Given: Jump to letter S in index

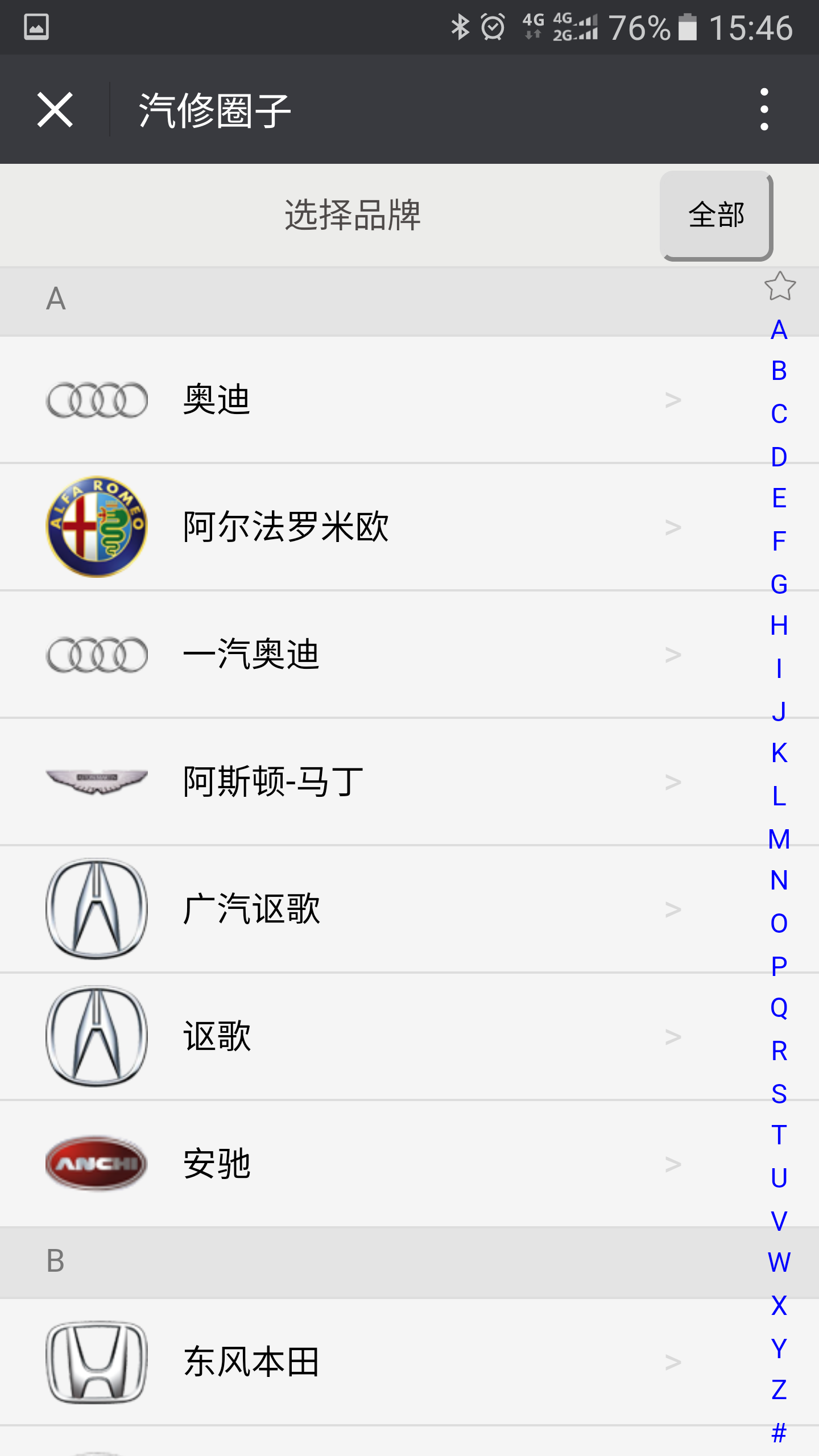Looking at the screenshot, I should 779,1094.
